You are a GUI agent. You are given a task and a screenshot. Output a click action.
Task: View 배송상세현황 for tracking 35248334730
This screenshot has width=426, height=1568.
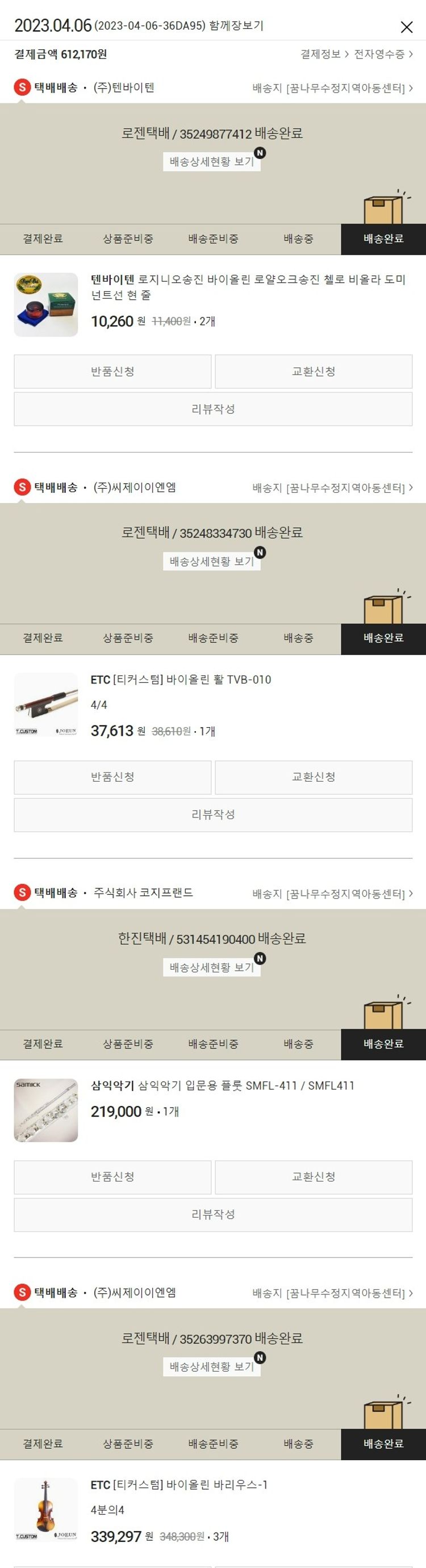click(x=211, y=561)
